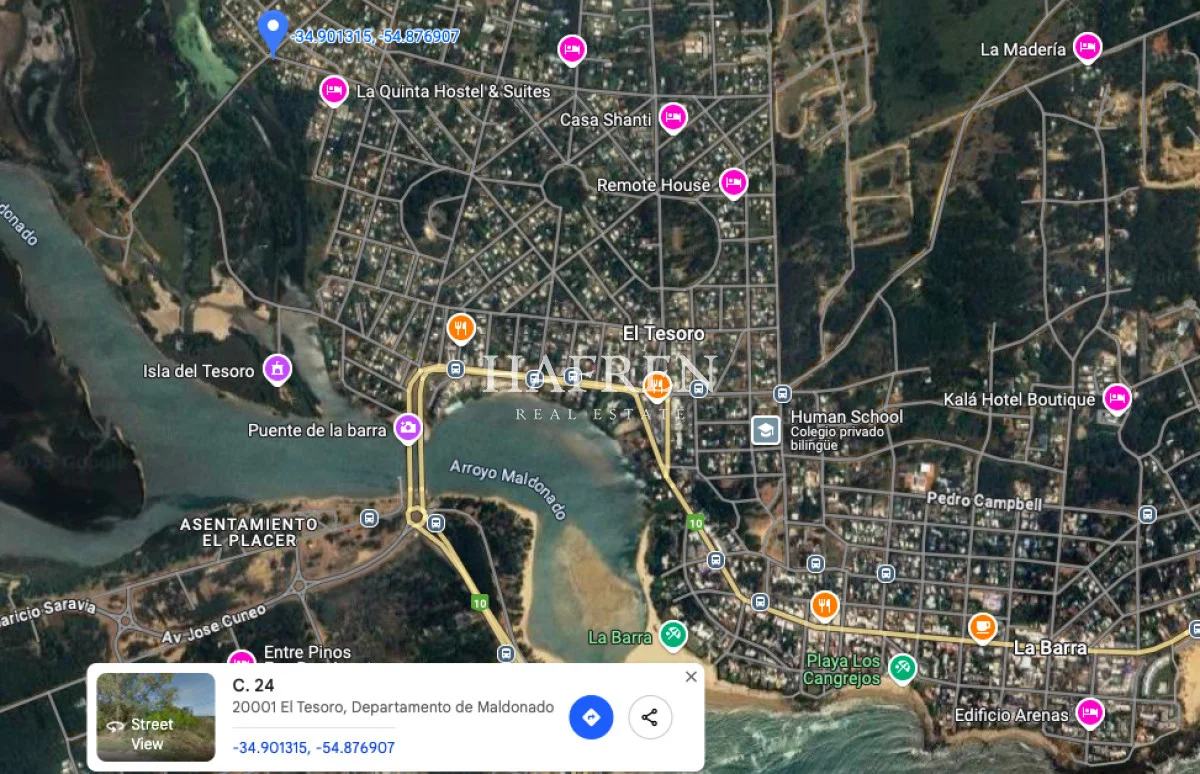
Task: Open the Street View thumbnail for C. 24
Action: [155, 717]
